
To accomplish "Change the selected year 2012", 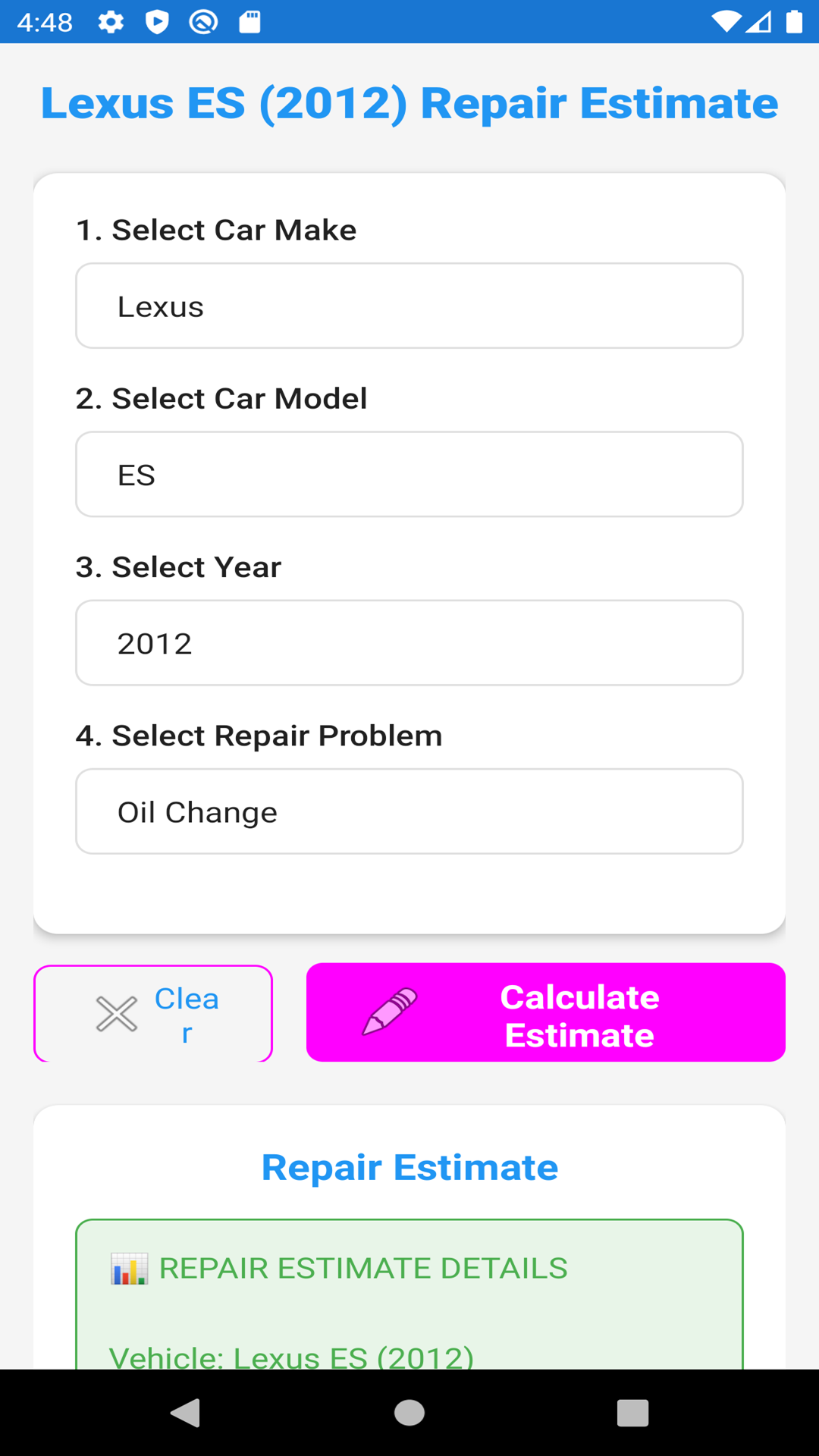I will [409, 643].
